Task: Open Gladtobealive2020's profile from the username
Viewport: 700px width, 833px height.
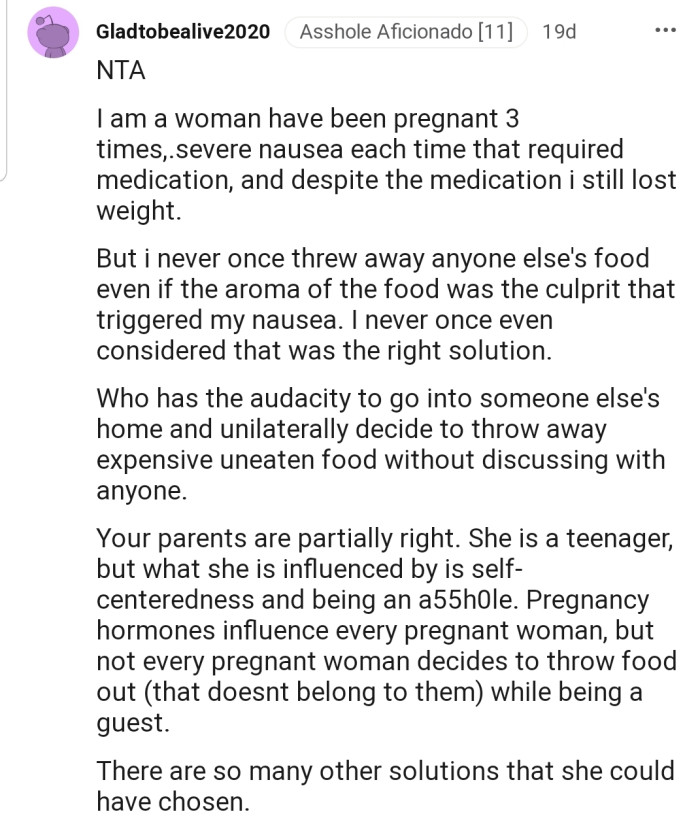Action: (183, 32)
